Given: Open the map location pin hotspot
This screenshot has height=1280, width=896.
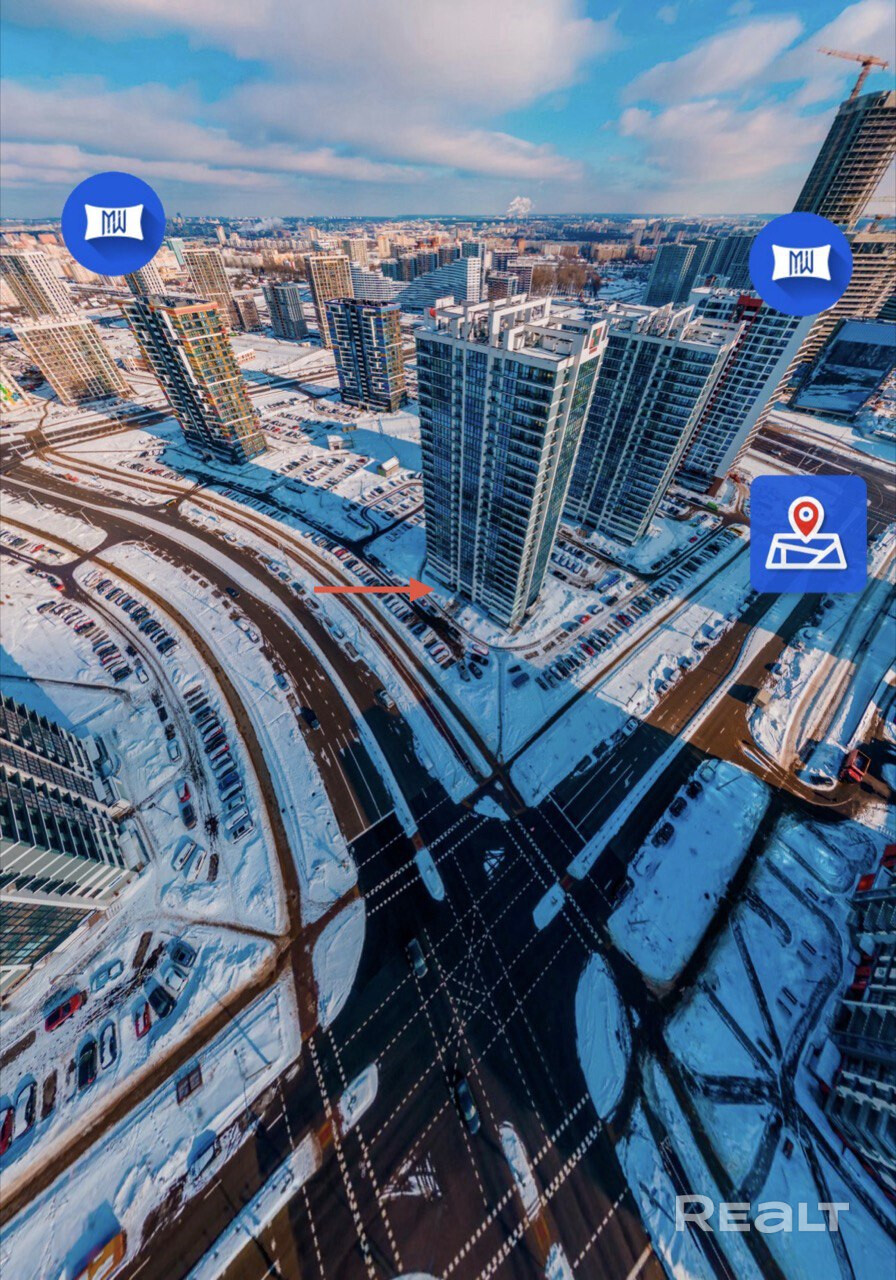Looking at the screenshot, I should (808, 534).
